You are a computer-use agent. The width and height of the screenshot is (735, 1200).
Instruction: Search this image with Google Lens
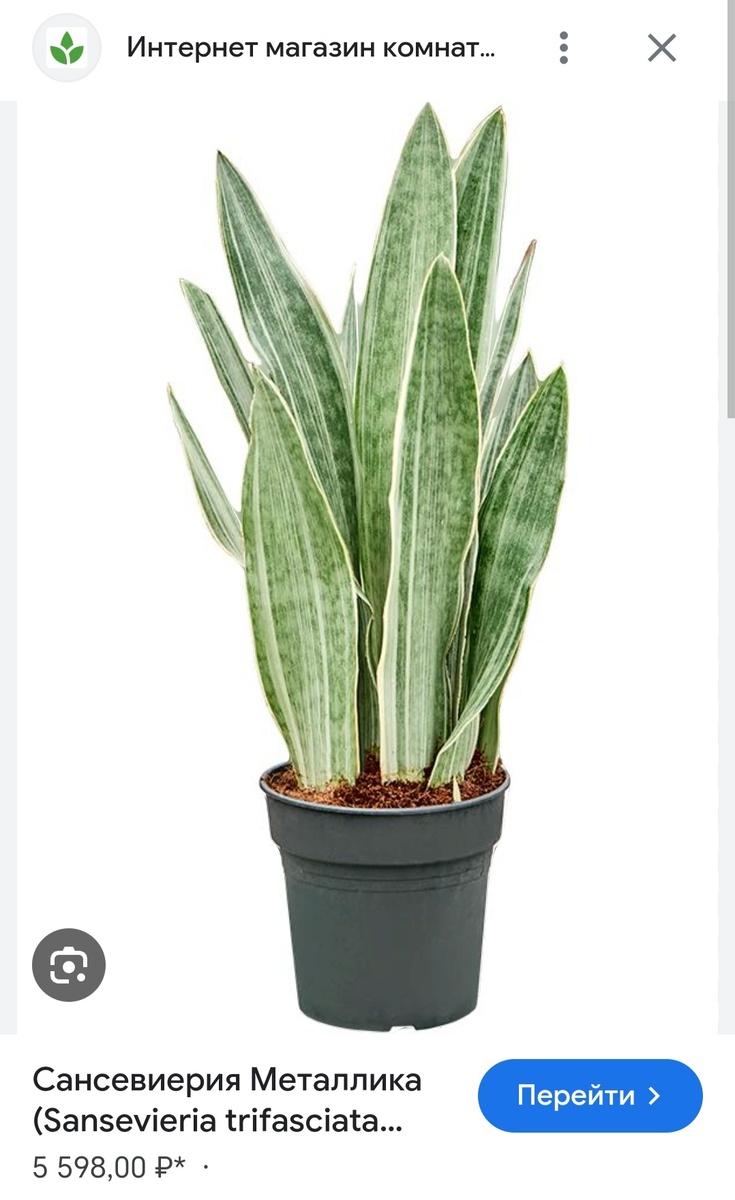68,965
